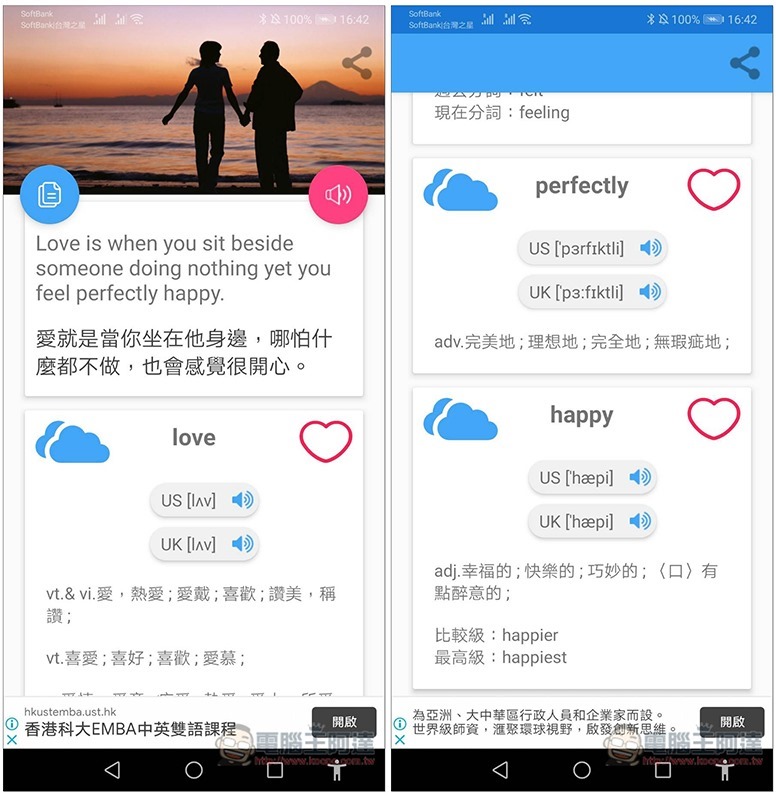Share from the blue app bar icon

744,63
